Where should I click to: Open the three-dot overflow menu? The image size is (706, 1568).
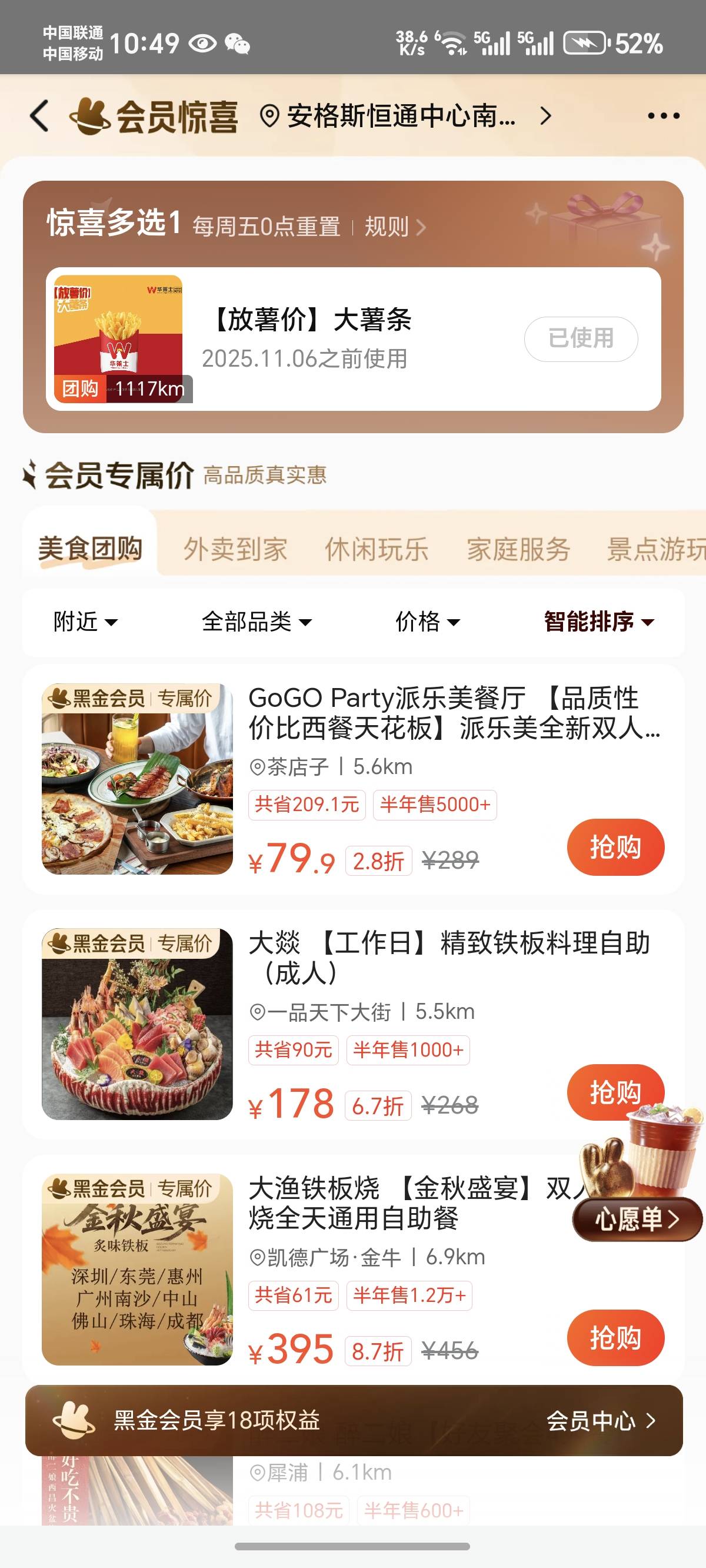[x=663, y=115]
